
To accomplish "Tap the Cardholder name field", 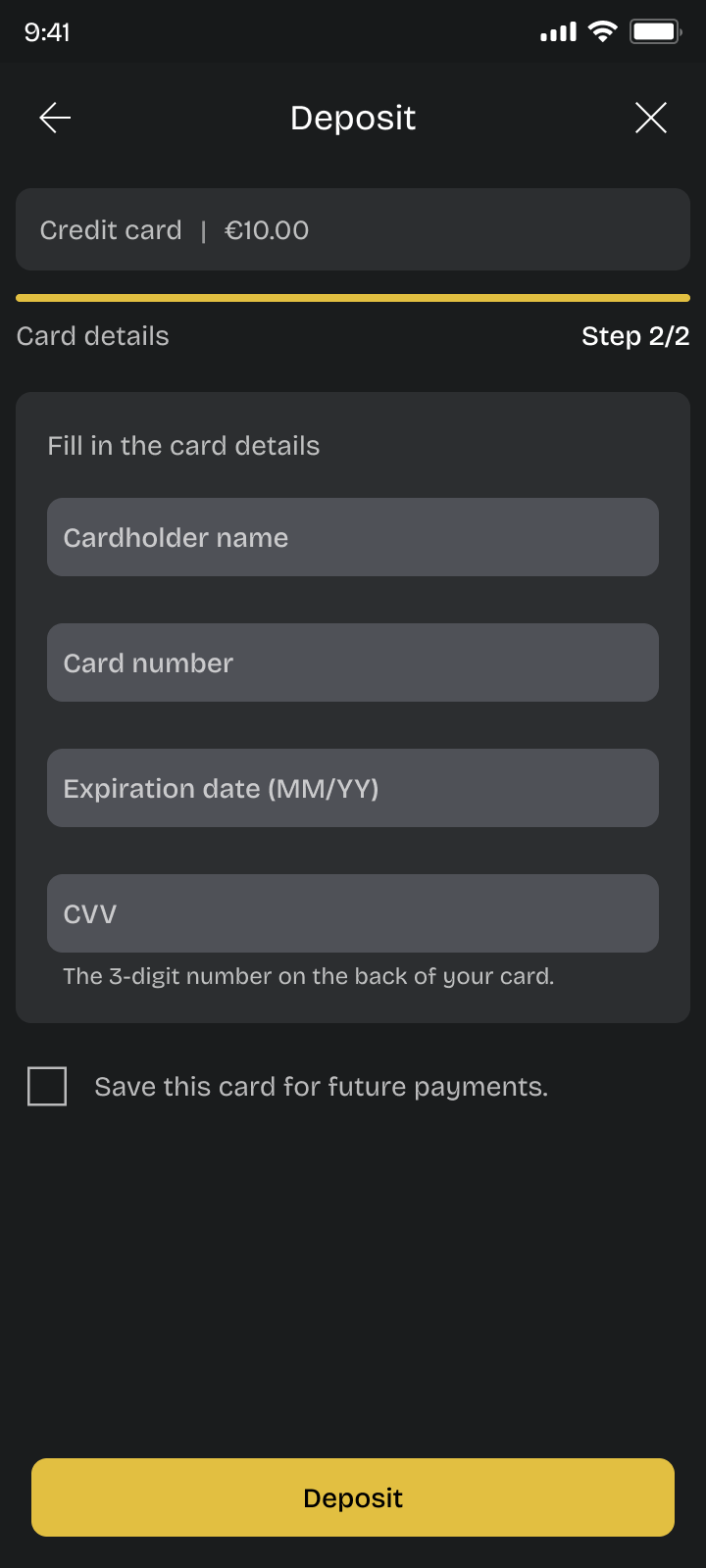I will click(353, 537).
